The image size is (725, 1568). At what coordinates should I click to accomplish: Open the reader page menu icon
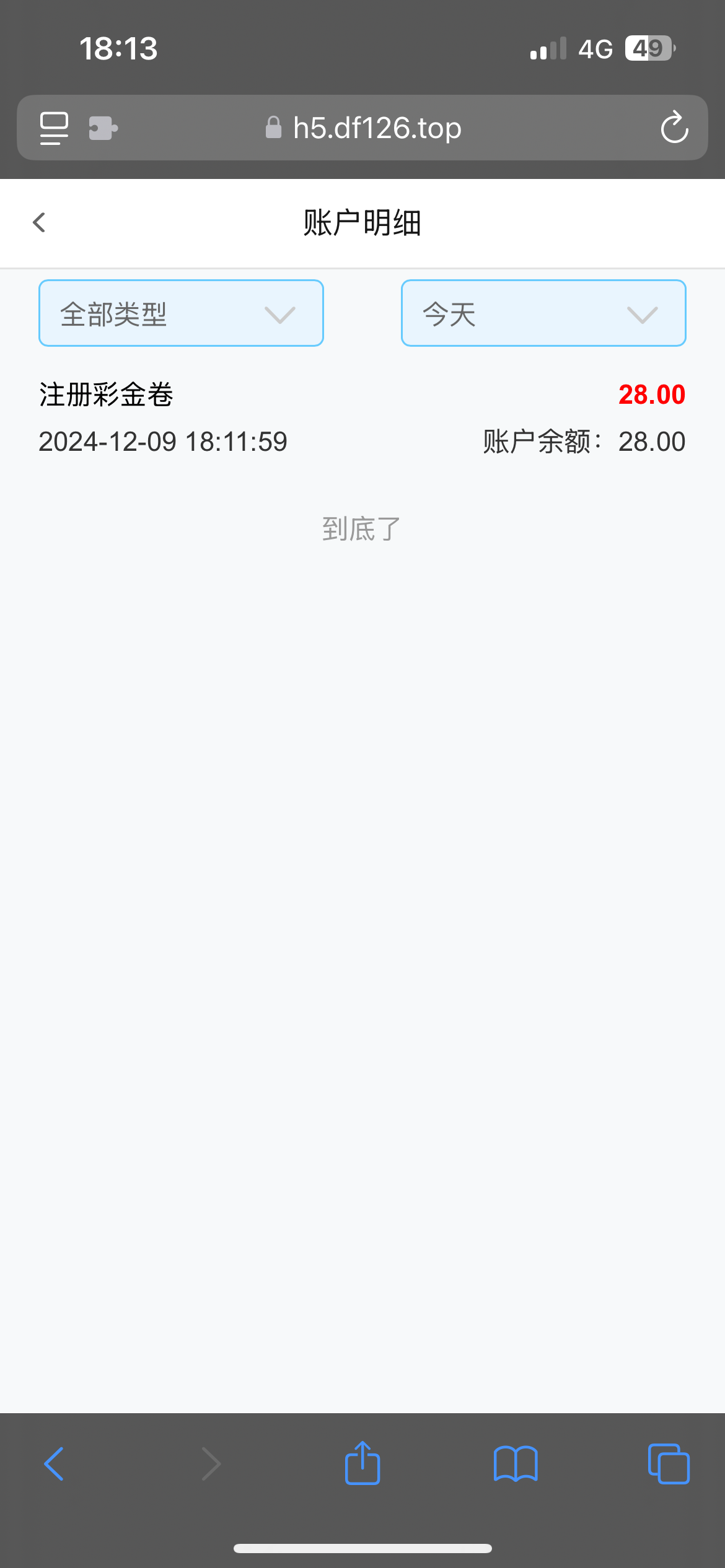tap(54, 128)
